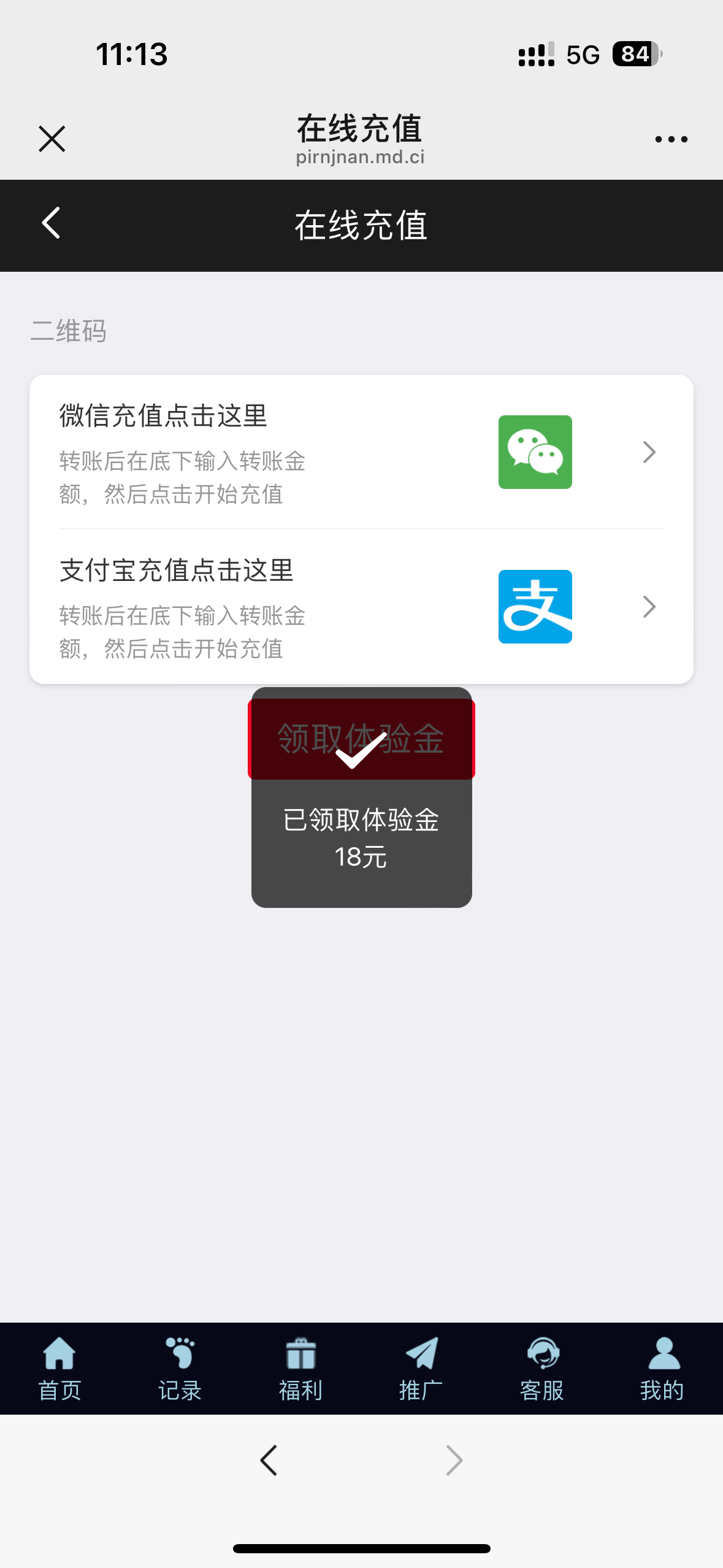
Task: Open the 微信充值点击这里 row
Action: pyautogui.click(x=361, y=452)
